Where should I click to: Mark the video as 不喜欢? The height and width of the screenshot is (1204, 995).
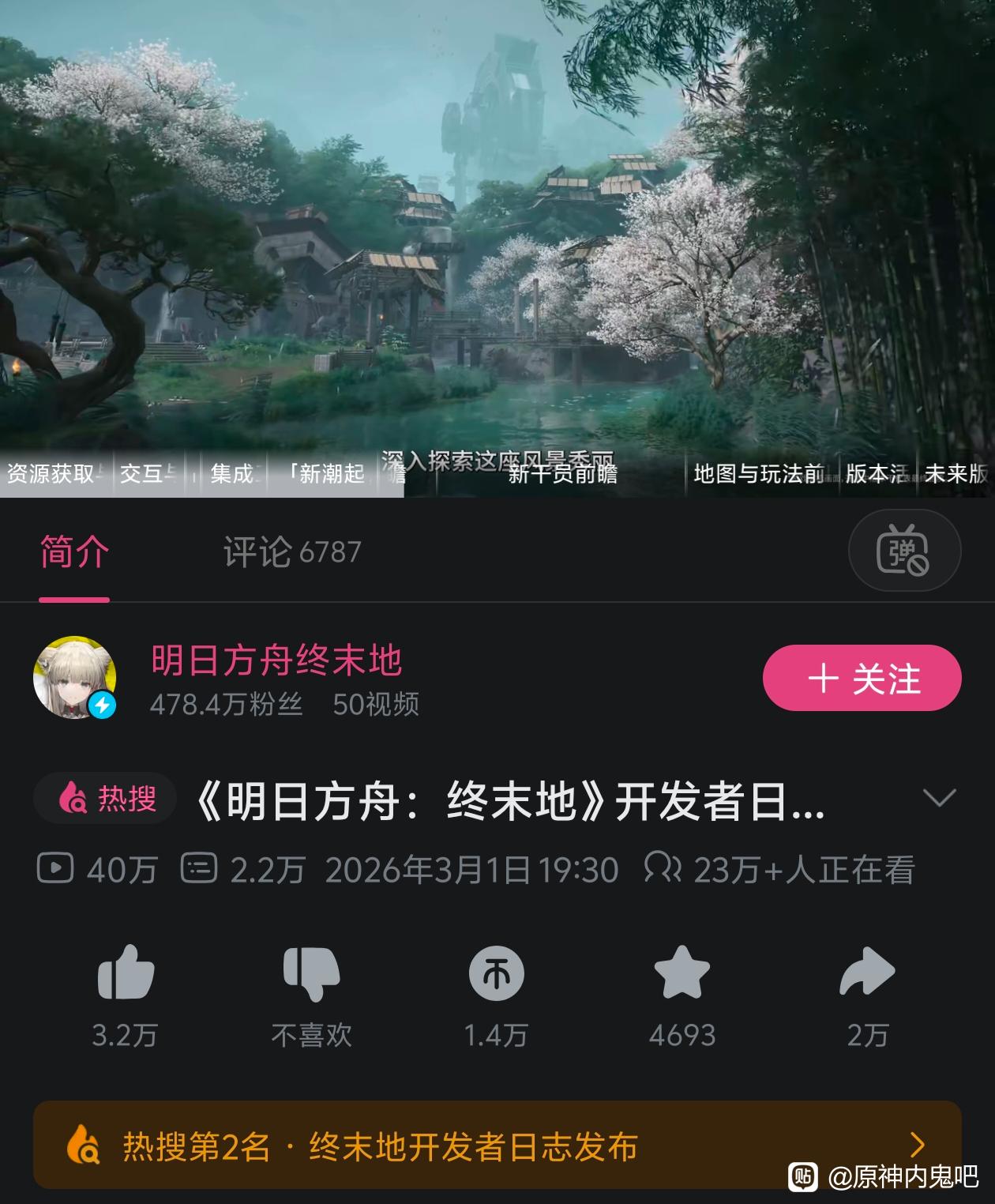311,973
